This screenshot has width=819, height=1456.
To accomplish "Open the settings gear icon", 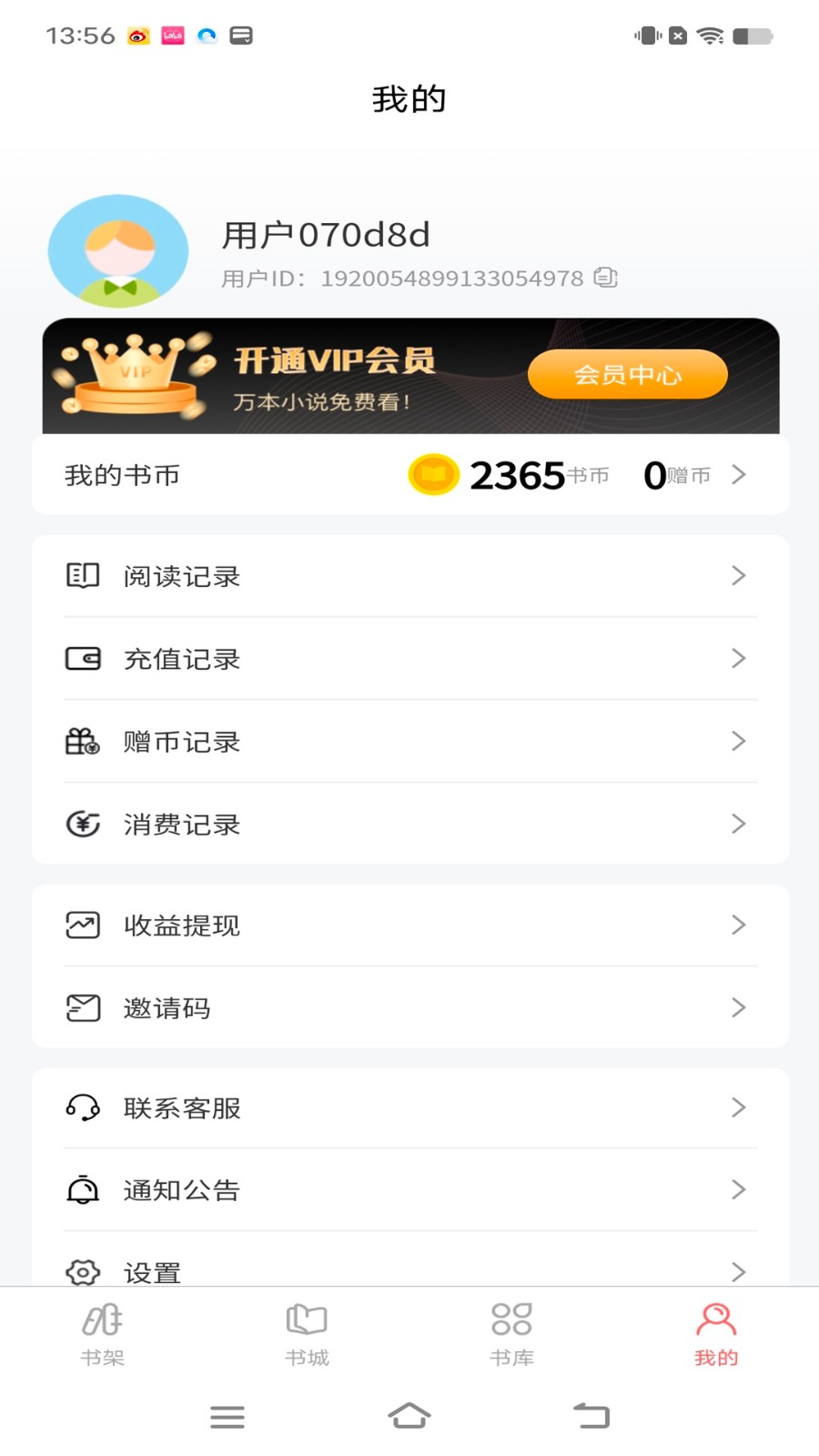I will 82,1271.
